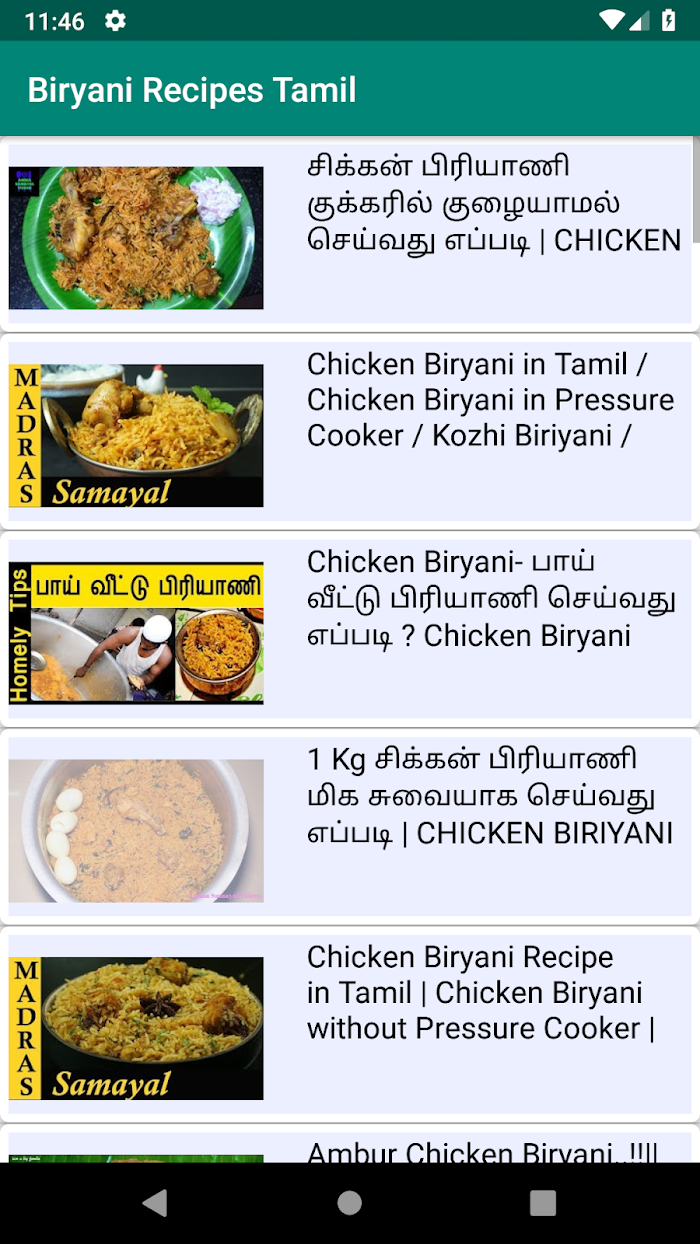Open the Homely Tips Chicken Biryani video
The image size is (700, 1244).
click(x=350, y=630)
